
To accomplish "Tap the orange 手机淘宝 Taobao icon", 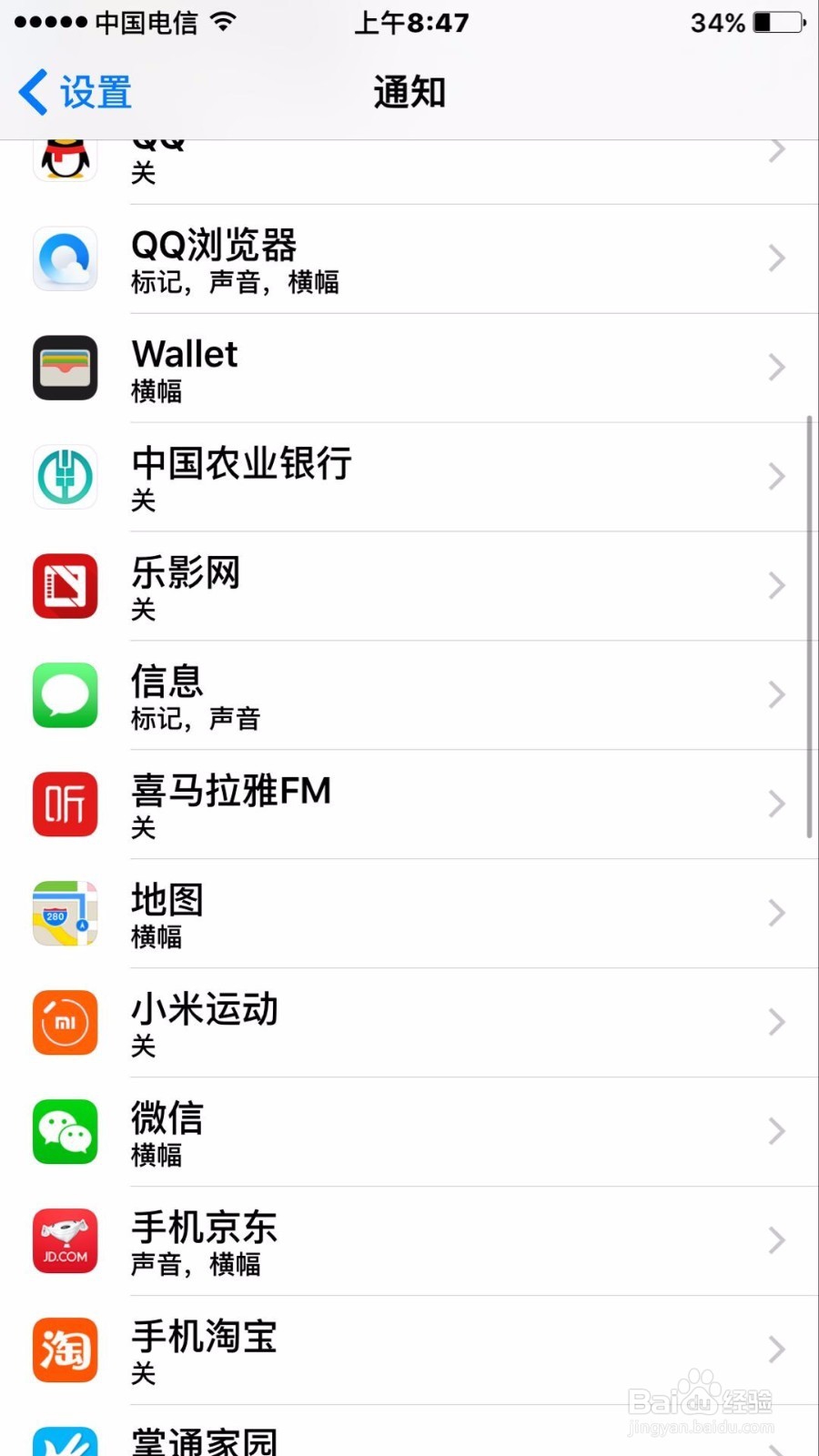I will (65, 1350).
